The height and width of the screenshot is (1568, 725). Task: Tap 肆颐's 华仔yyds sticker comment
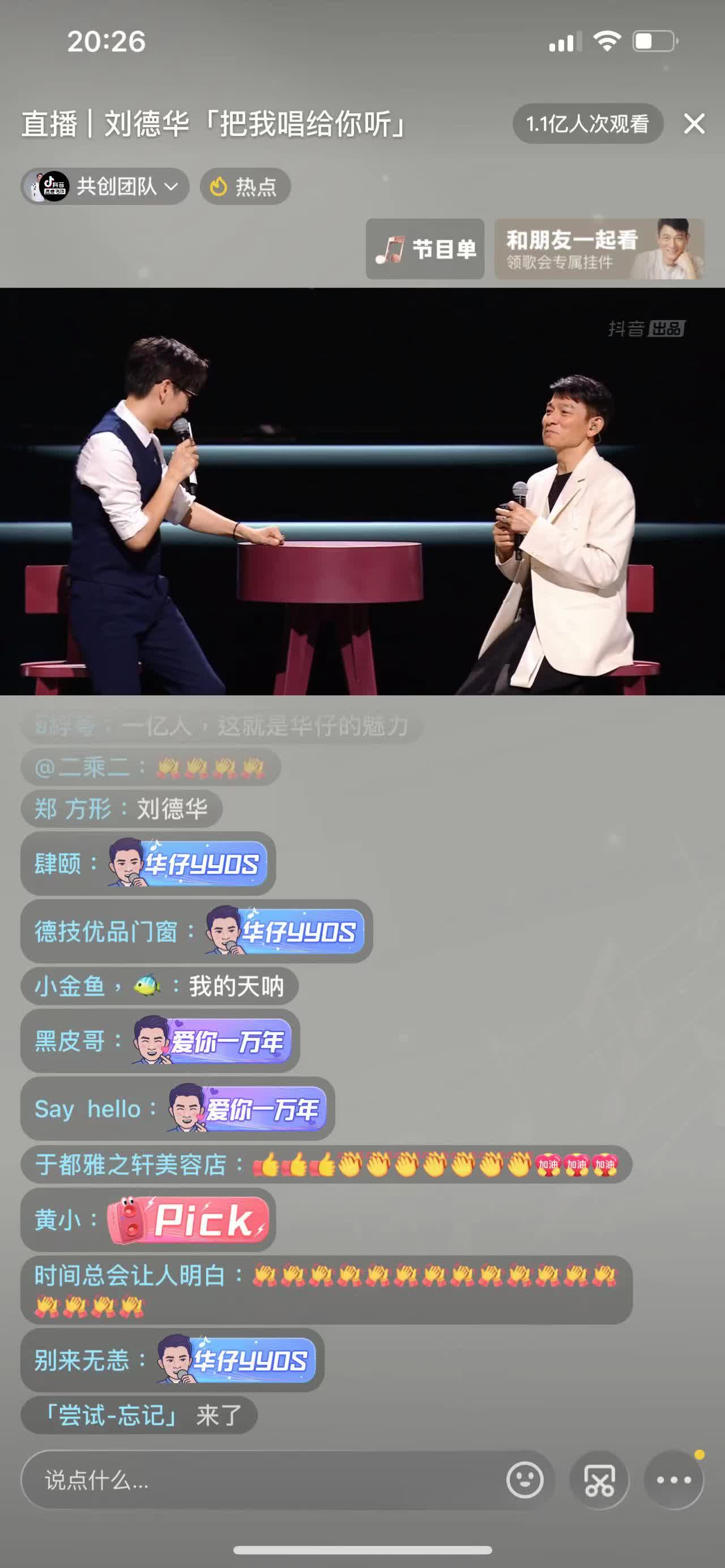point(189,863)
